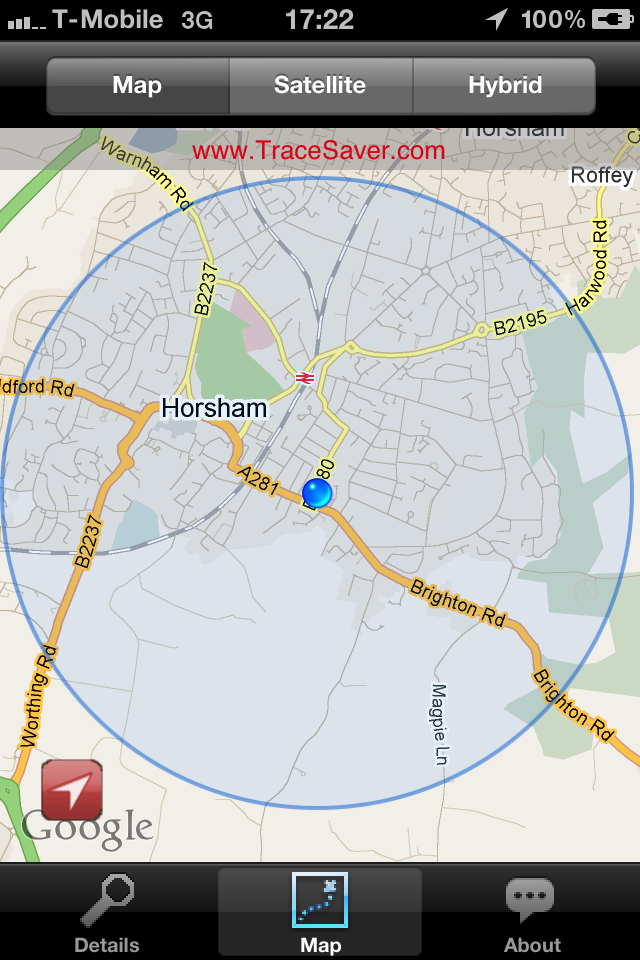This screenshot has height=960, width=640.
Task: Switch to the Hybrid map view
Action: point(504,86)
